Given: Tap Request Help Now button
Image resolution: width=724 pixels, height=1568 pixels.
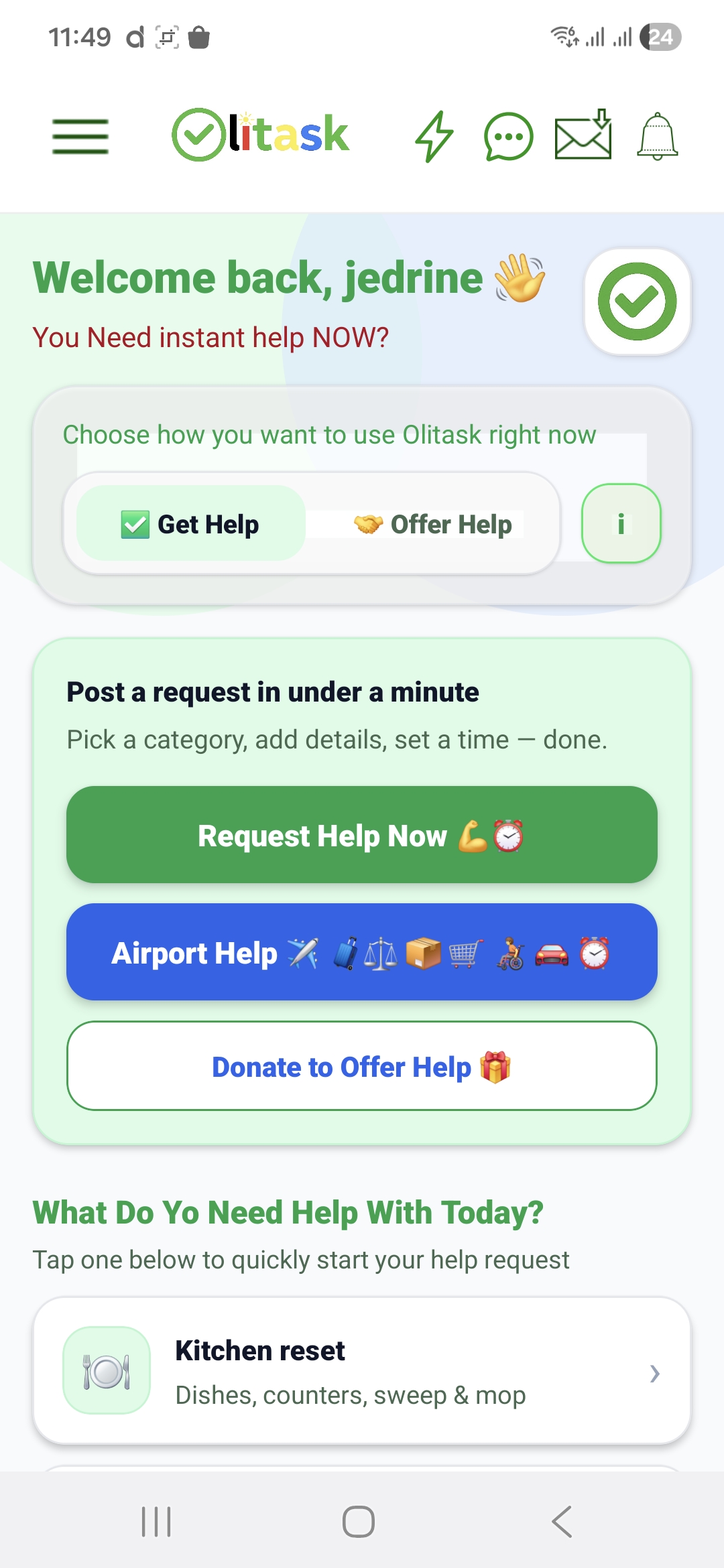Looking at the screenshot, I should click(362, 835).
